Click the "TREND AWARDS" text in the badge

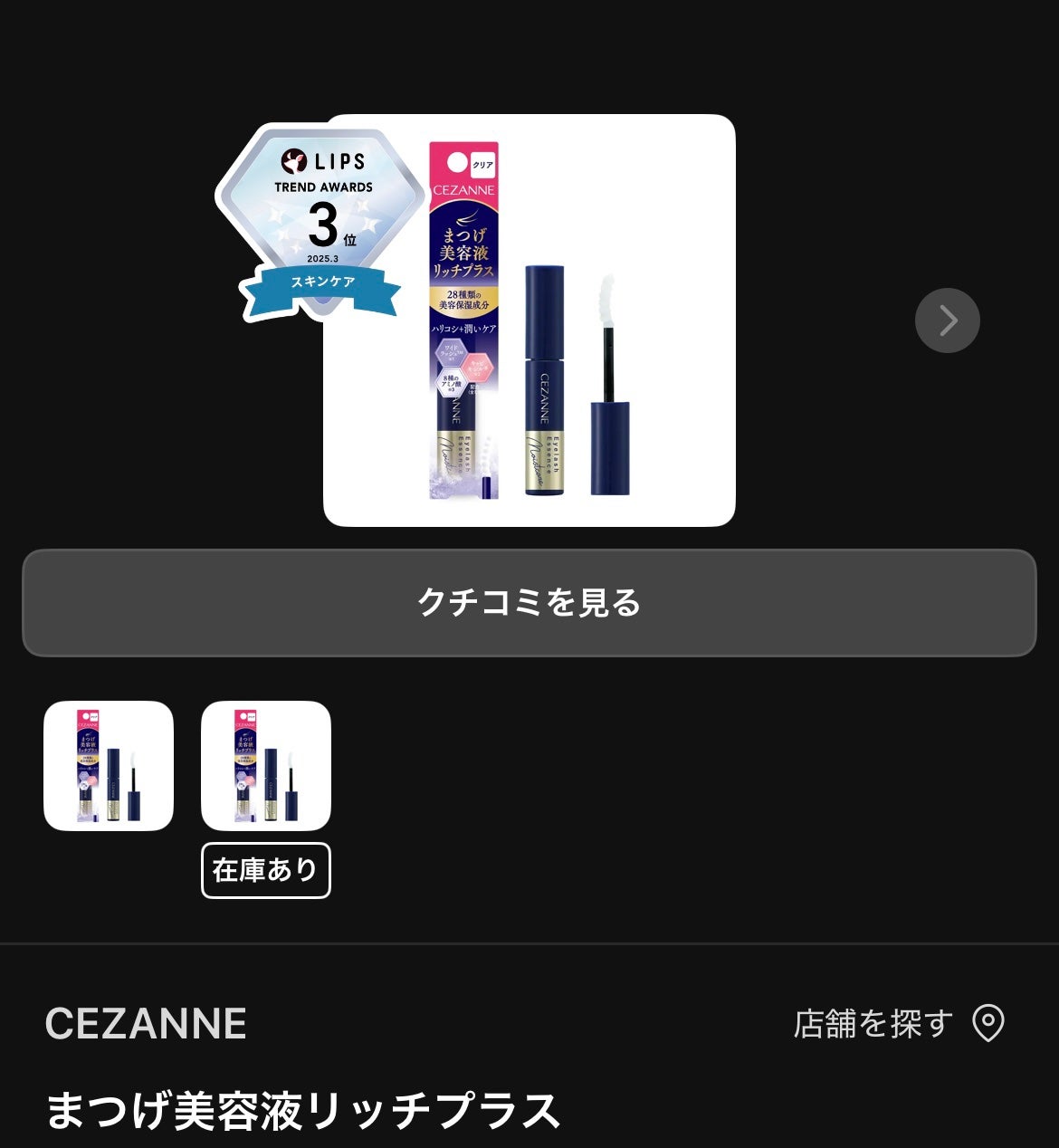324,188
